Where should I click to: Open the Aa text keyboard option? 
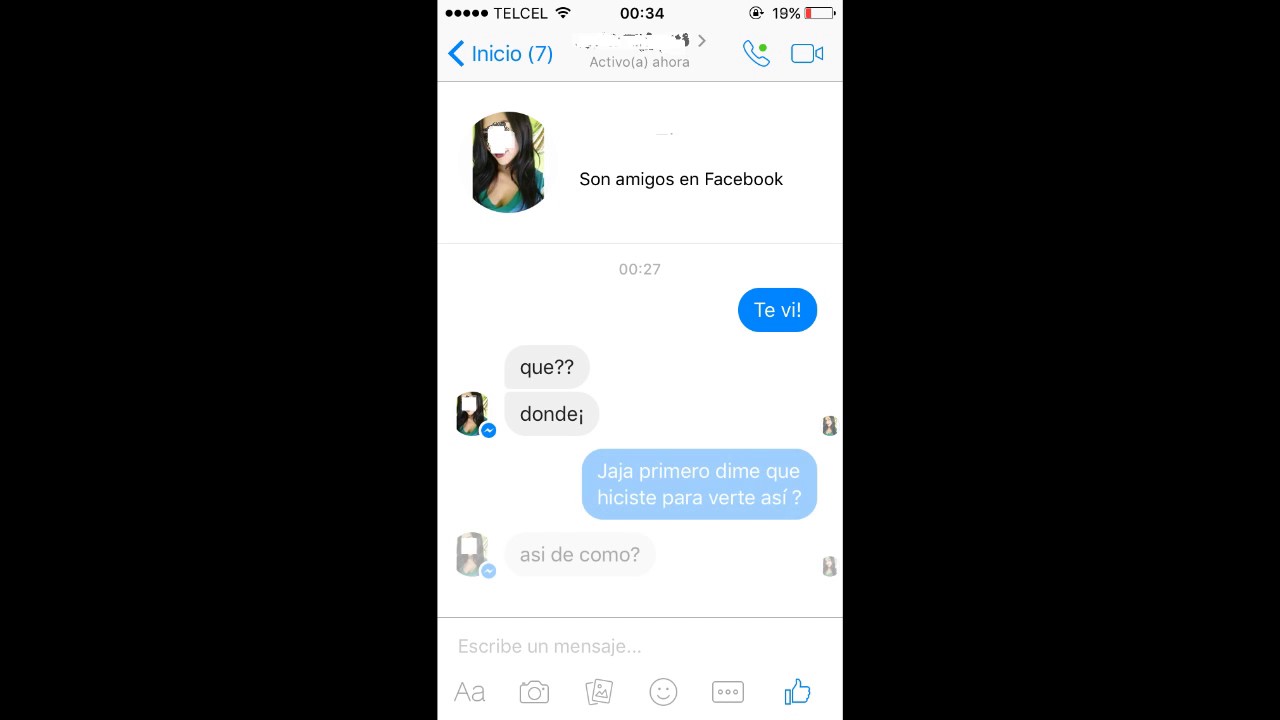click(469, 692)
